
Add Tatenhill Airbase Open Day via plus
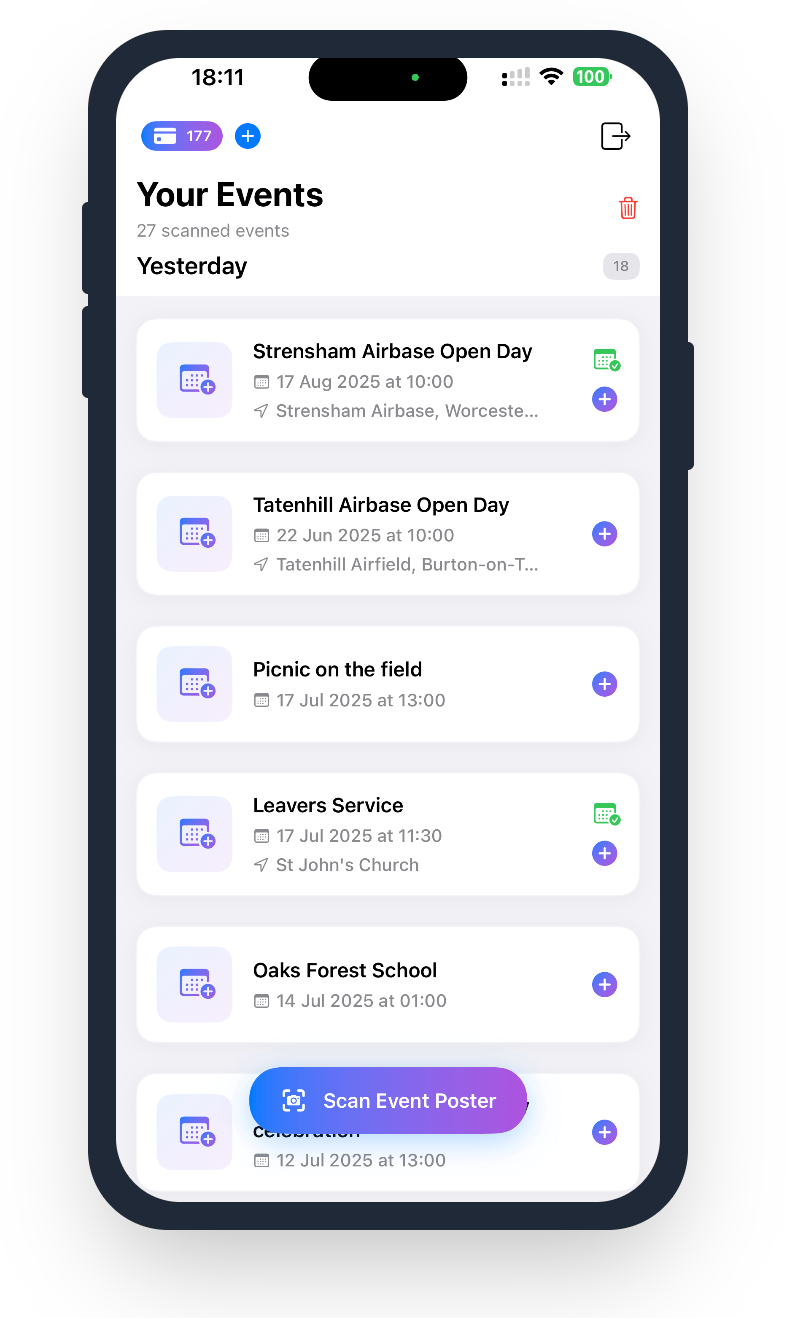604,534
